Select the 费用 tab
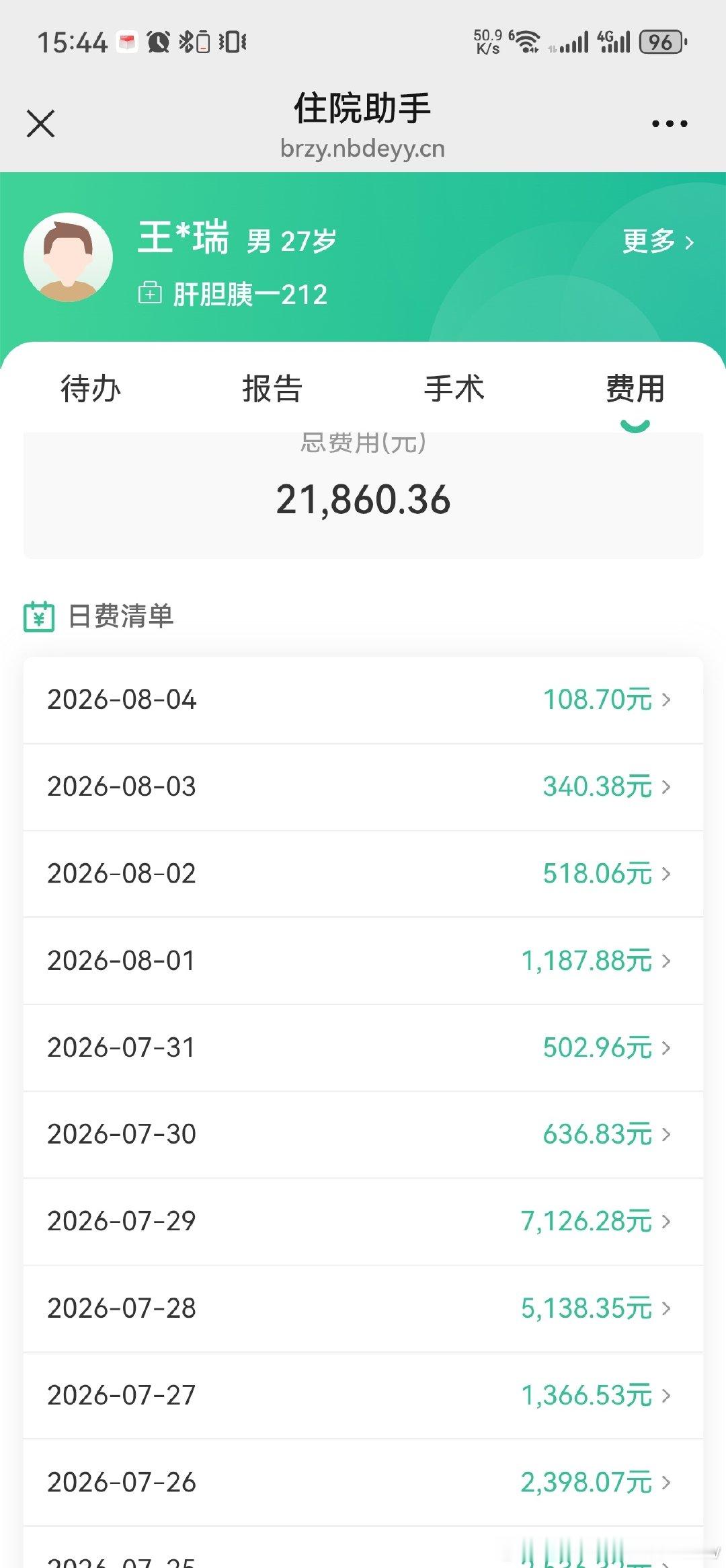Image resolution: width=726 pixels, height=1568 pixels. point(635,389)
